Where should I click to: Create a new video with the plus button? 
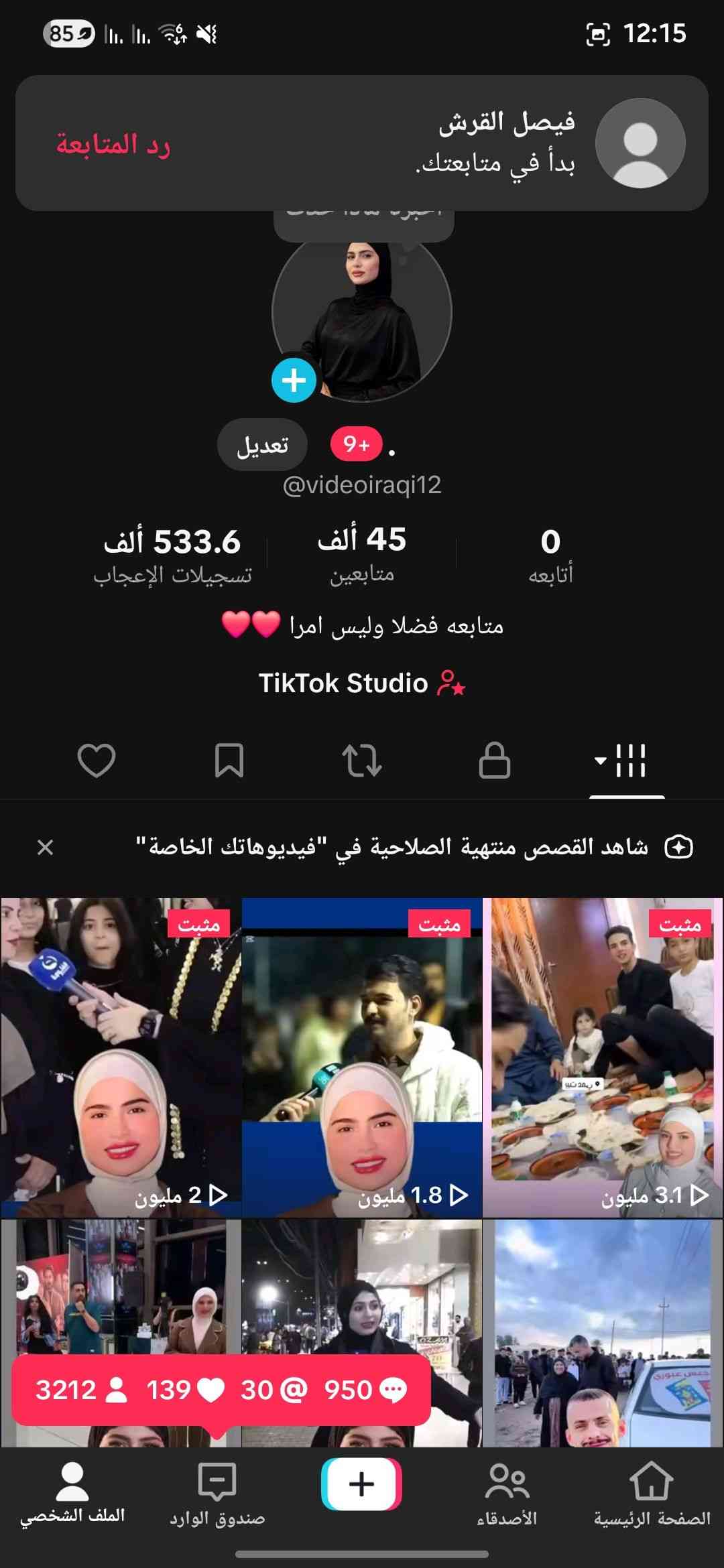362,1484
